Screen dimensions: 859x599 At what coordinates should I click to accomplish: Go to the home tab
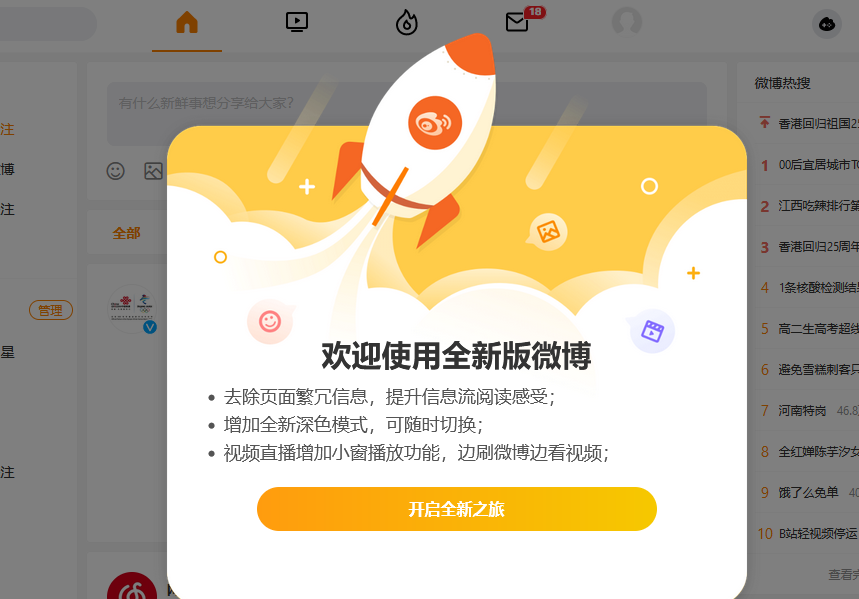pyautogui.click(x=187, y=22)
